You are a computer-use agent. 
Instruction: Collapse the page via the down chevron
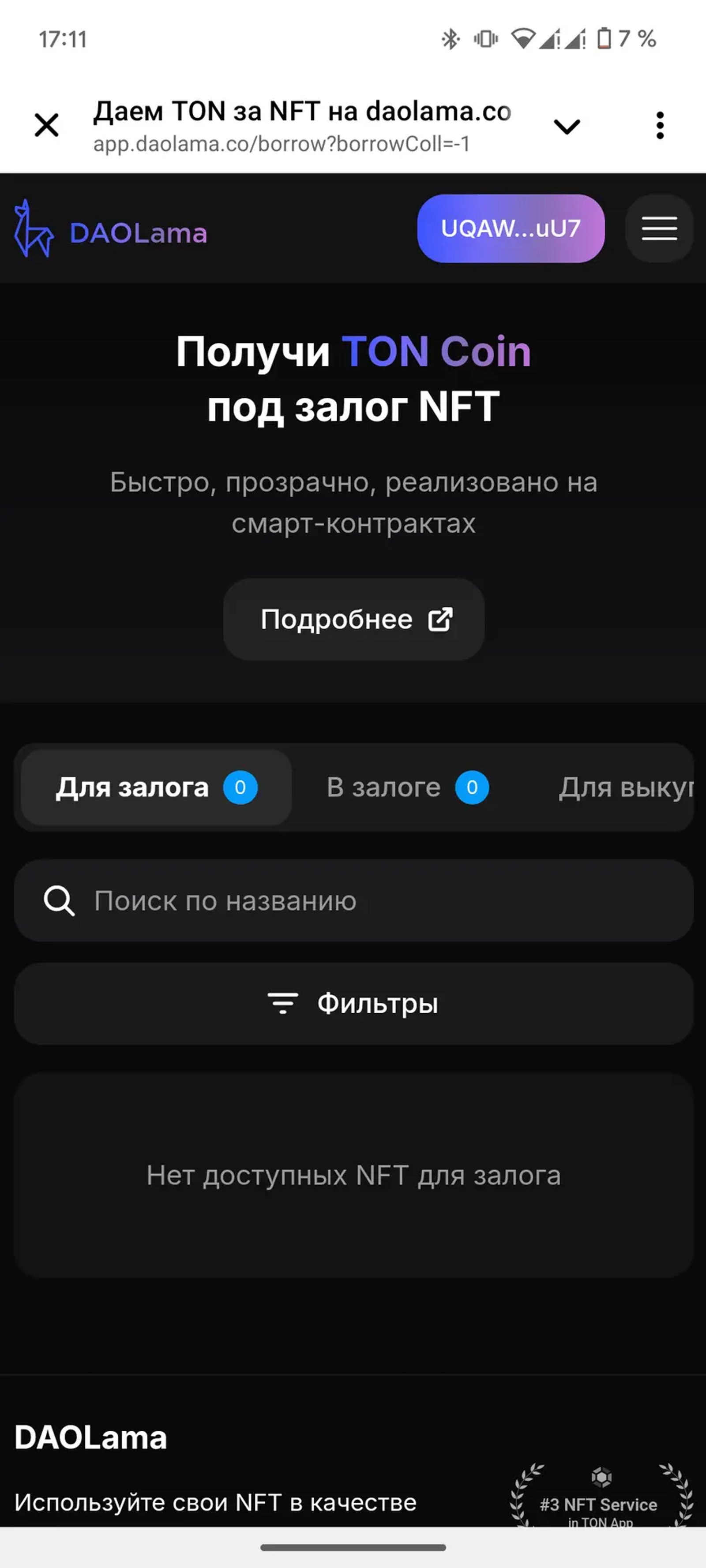567,125
